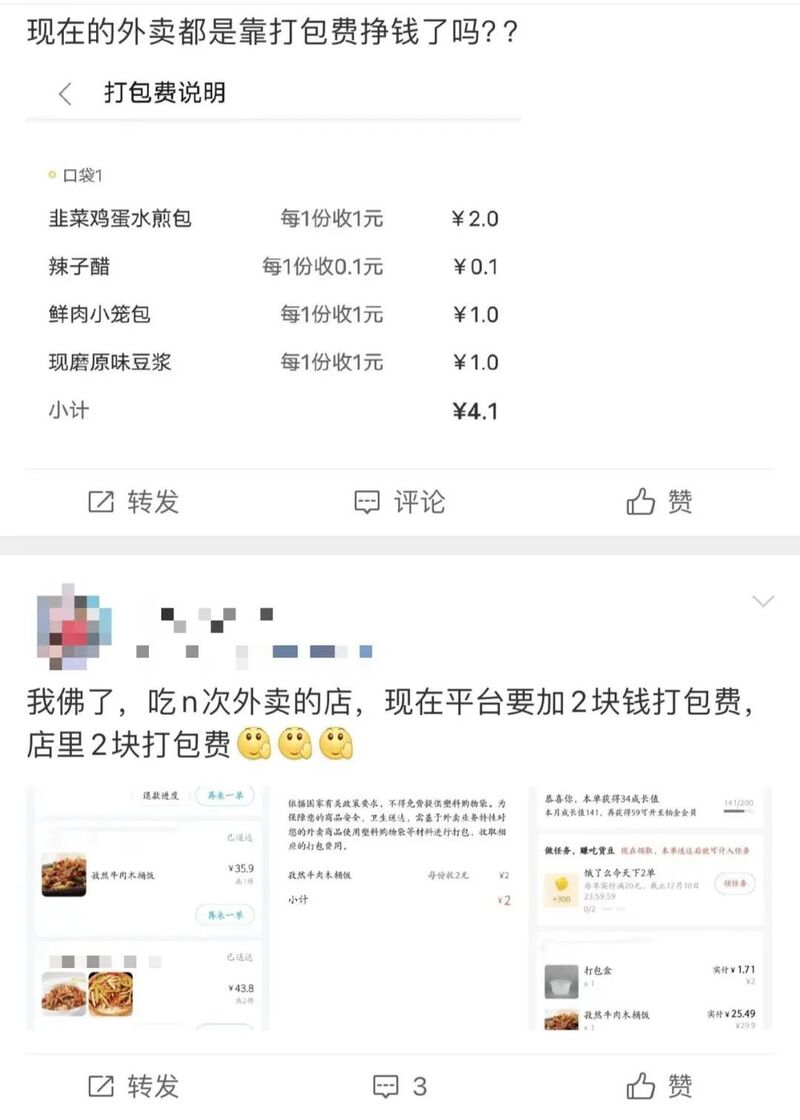The width and height of the screenshot is (800, 1120).
Task: Like the first post with 打包费说明 image
Action: (x=659, y=502)
